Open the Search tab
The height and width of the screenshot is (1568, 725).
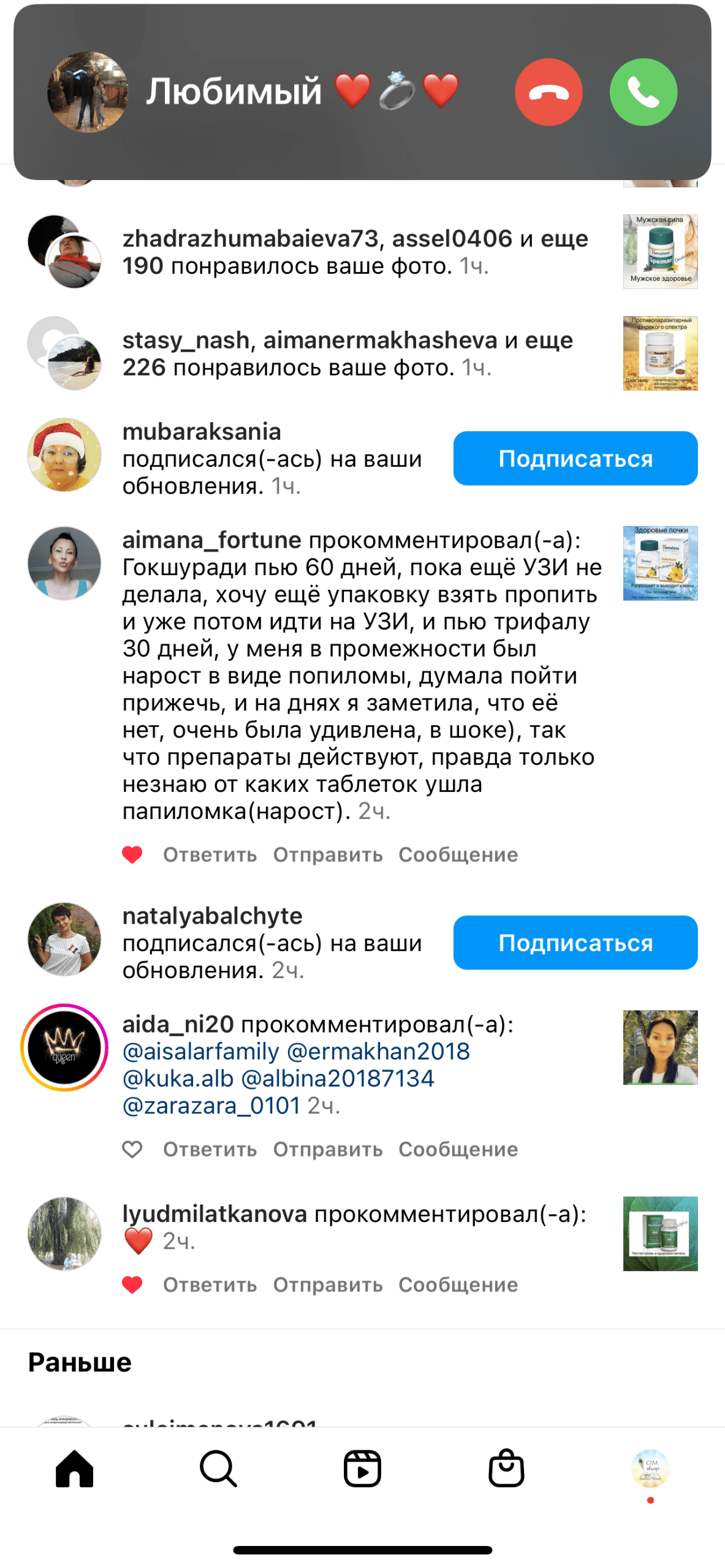218,1468
